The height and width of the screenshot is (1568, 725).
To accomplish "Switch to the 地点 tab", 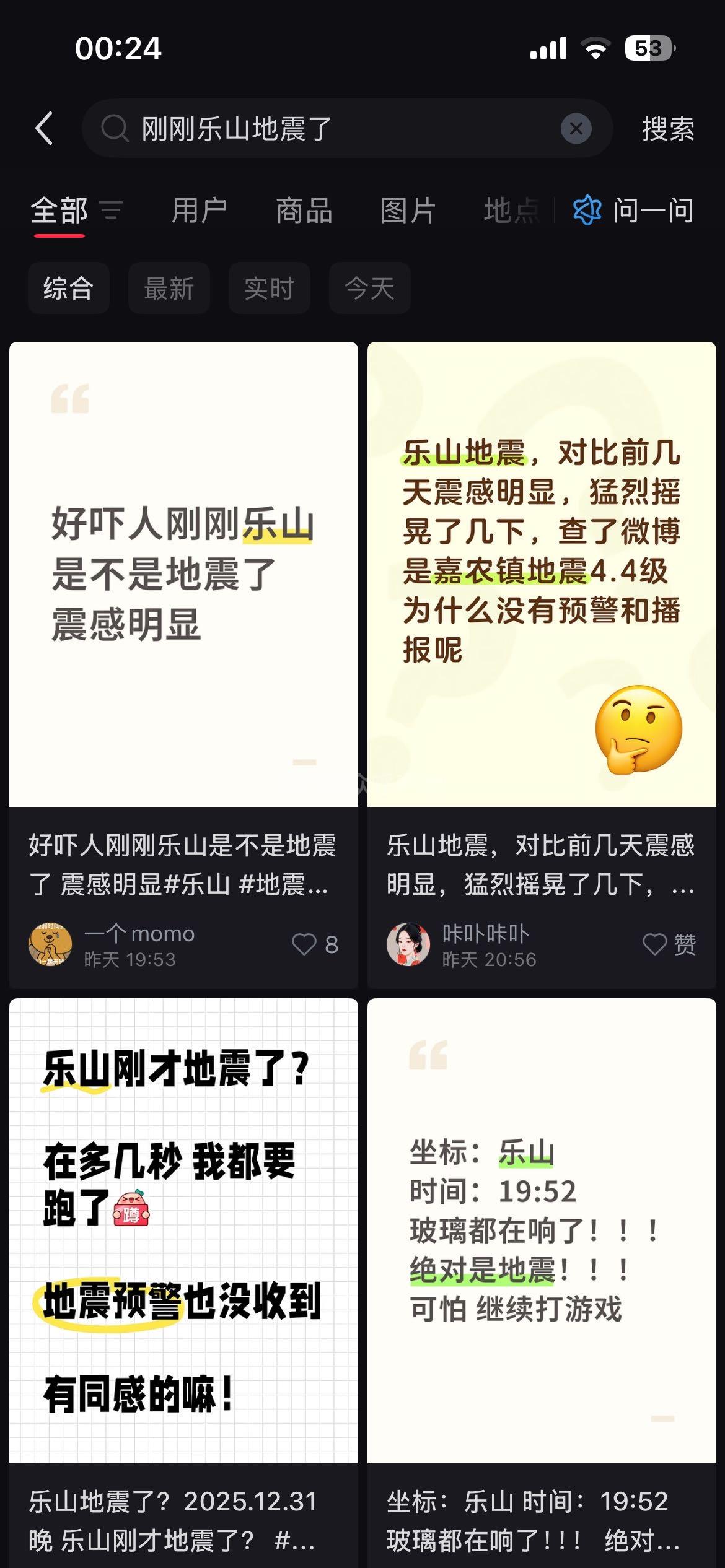I will 511,211.
